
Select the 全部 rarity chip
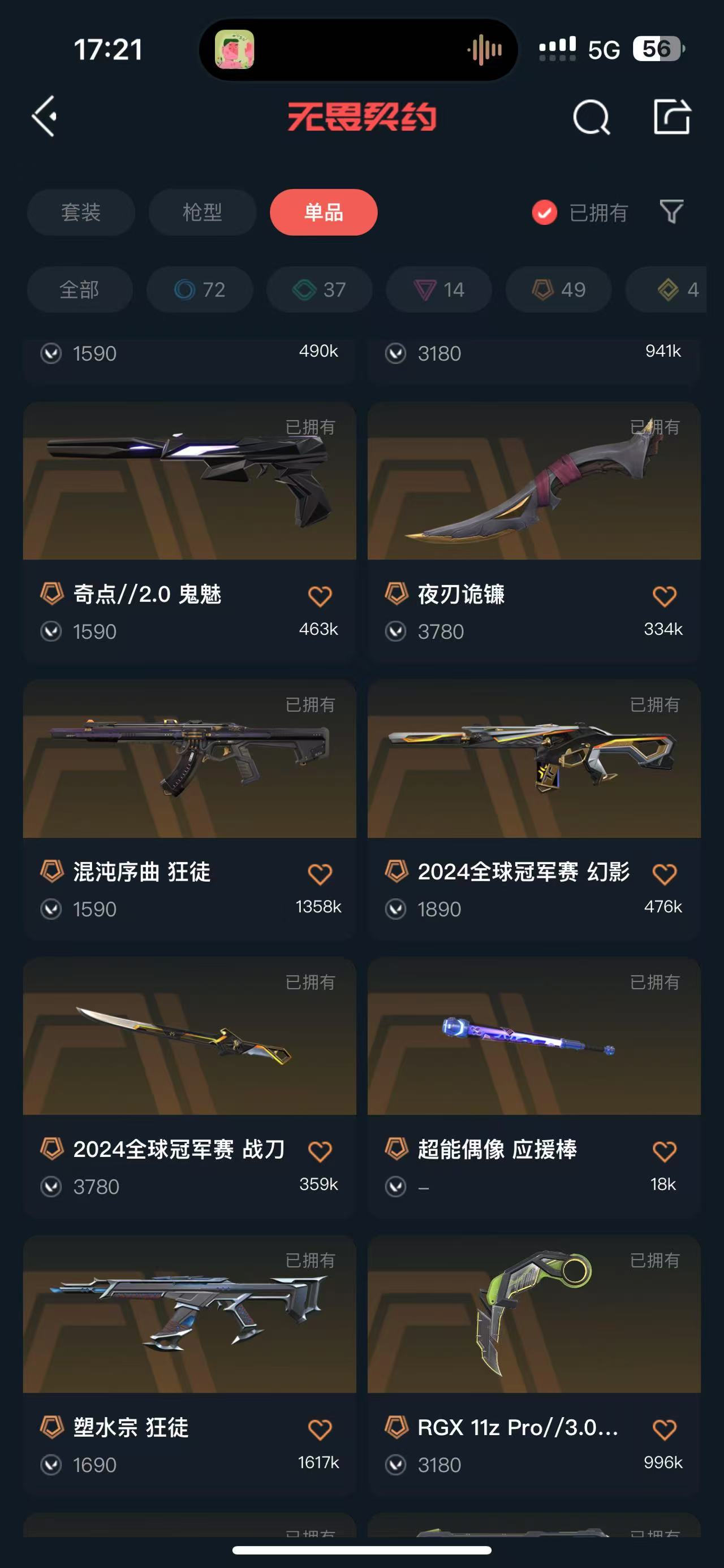[79, 290]
